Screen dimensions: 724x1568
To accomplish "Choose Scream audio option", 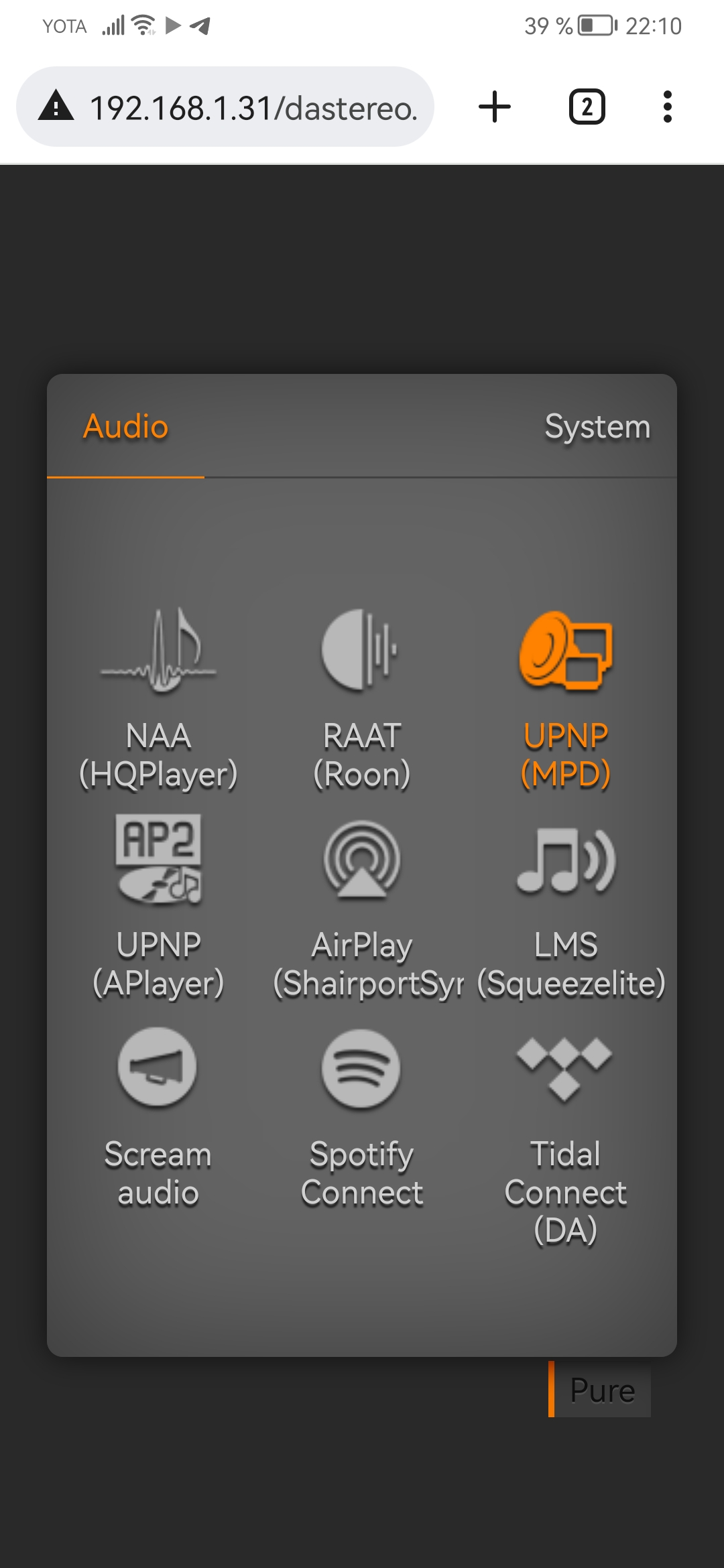I will coord(158,1112).
